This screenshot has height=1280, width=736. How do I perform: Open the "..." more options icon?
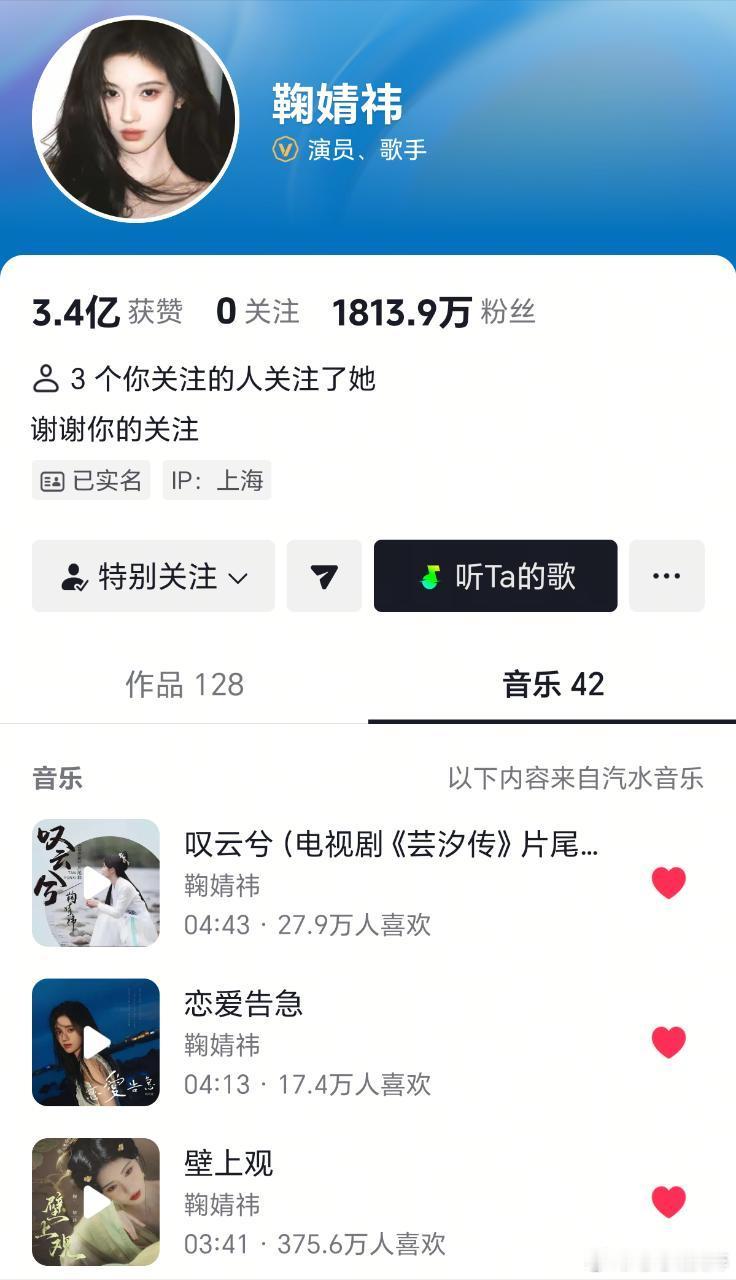click(x=667, y=576)
